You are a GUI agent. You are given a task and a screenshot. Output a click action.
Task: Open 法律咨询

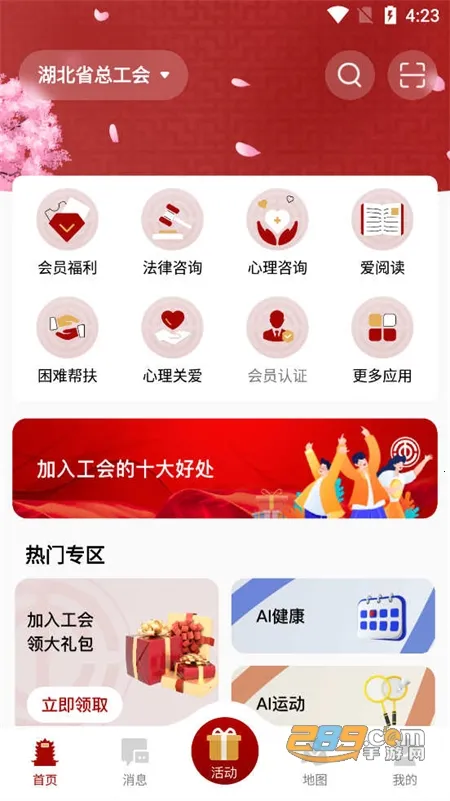click(172, 233)
